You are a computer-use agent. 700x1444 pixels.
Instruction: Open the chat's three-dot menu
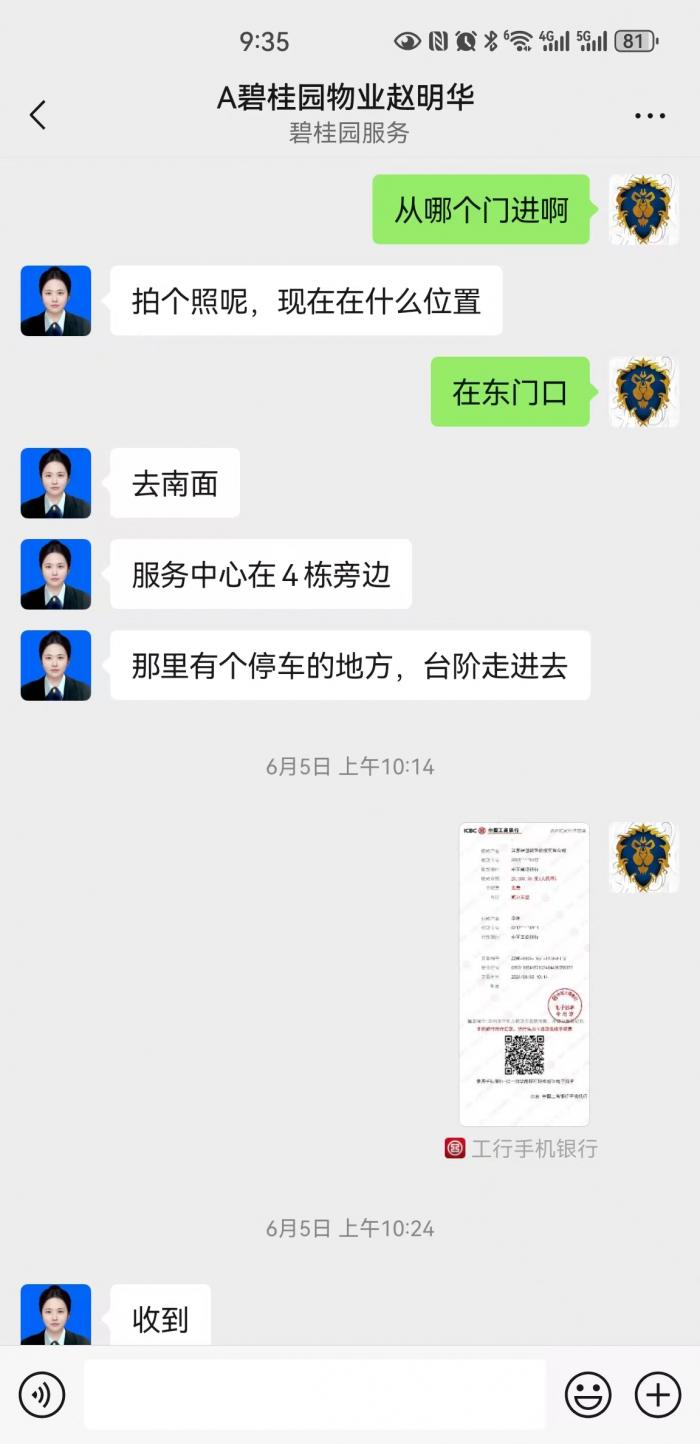pos(650,116)
